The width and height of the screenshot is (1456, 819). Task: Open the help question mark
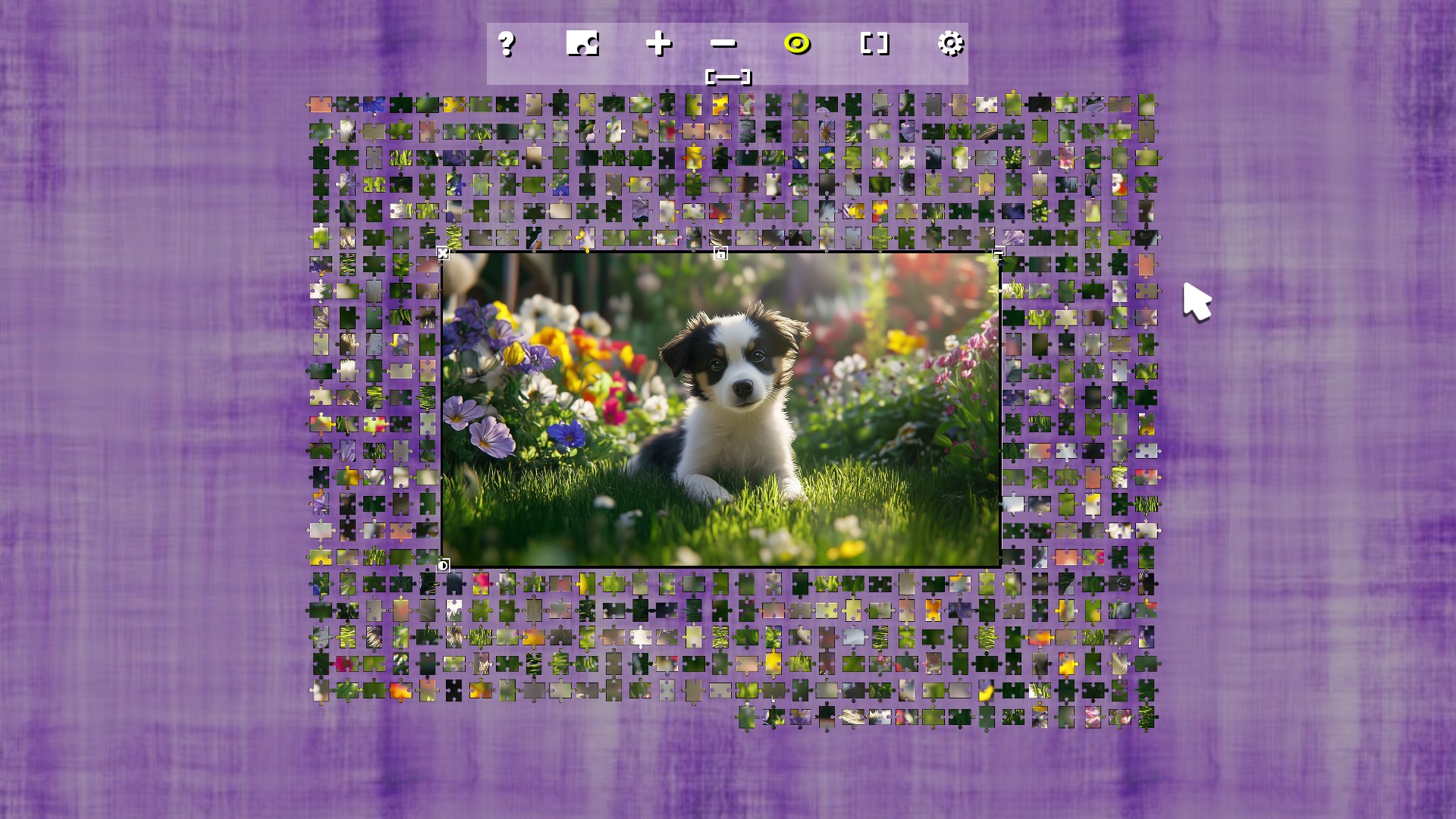coord(507,44)
